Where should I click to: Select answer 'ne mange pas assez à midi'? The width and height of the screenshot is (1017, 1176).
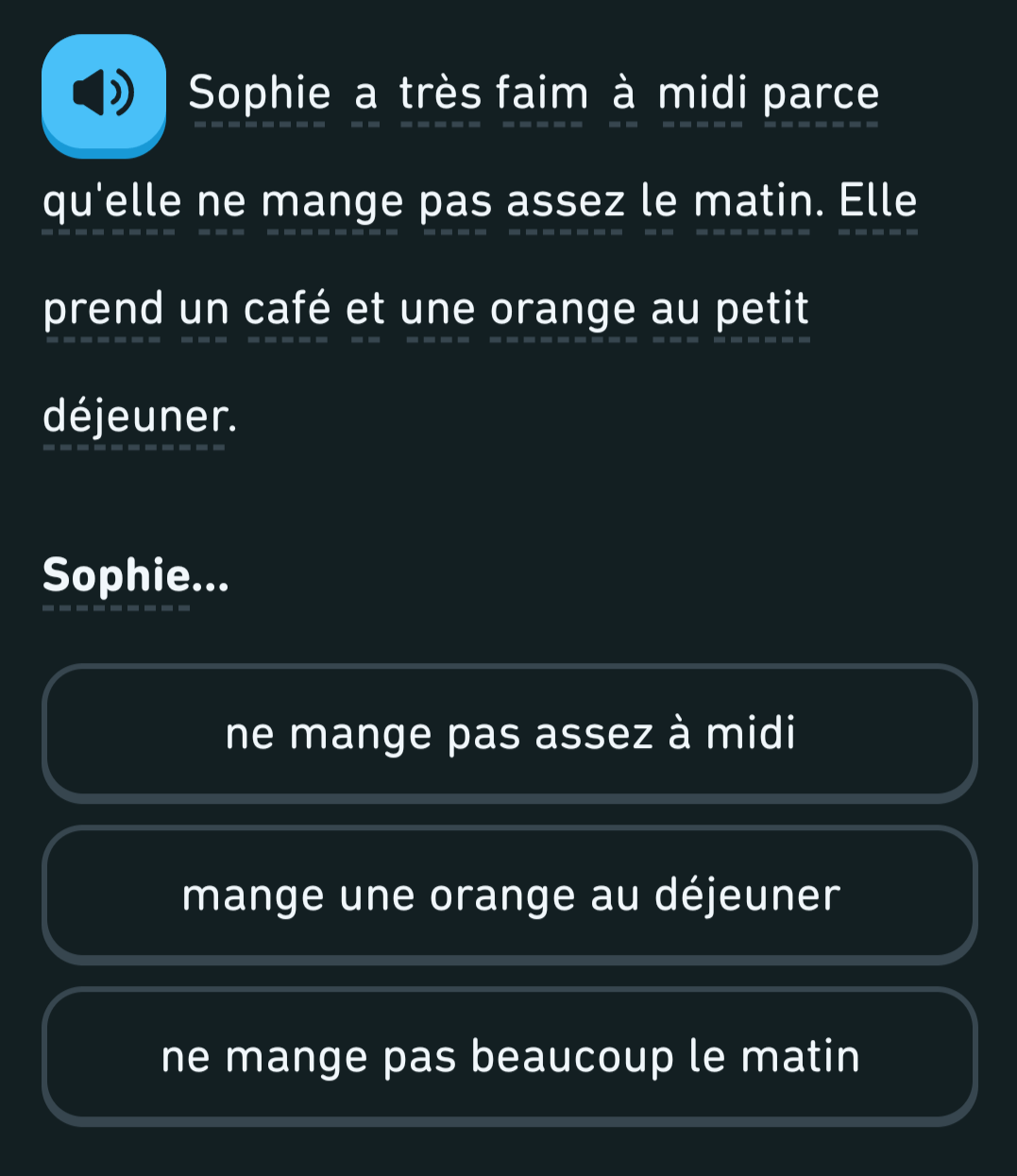(x=509, y=733)
